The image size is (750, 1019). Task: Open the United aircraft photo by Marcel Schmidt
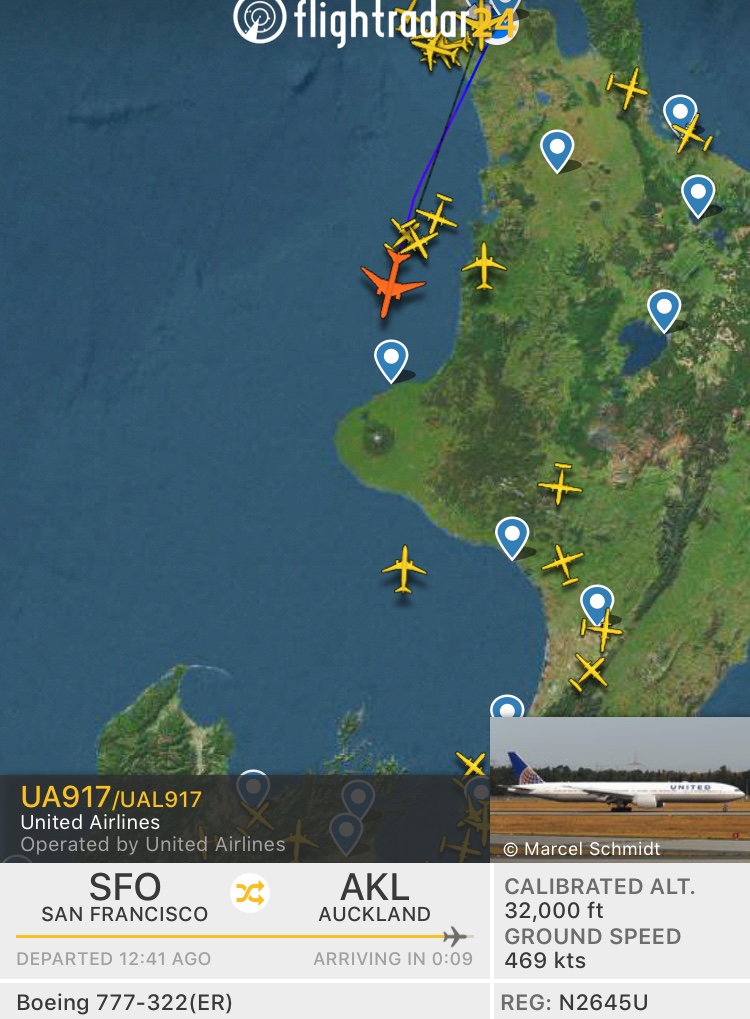pyautogui.click(x=619, y=788)
